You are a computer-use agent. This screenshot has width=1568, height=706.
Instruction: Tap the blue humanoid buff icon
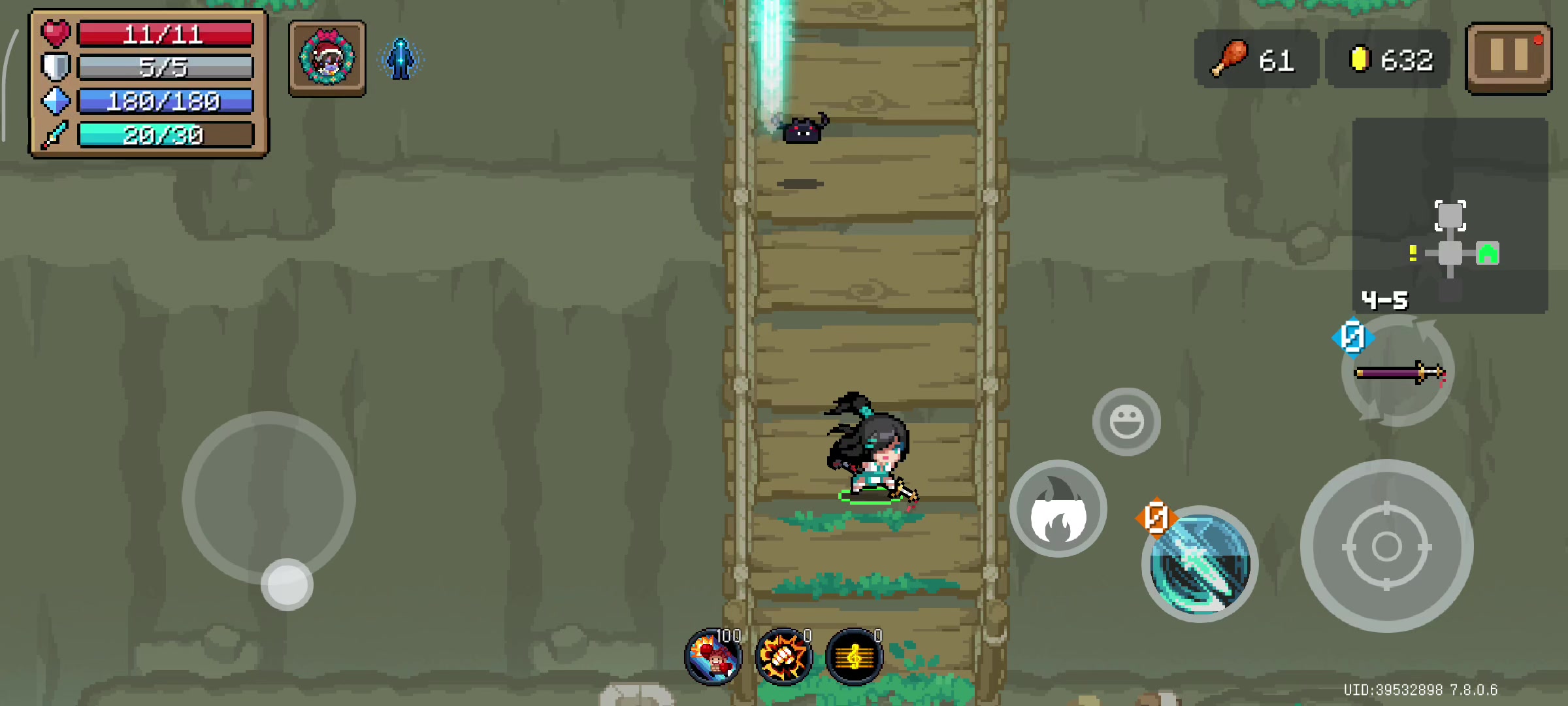400,59
